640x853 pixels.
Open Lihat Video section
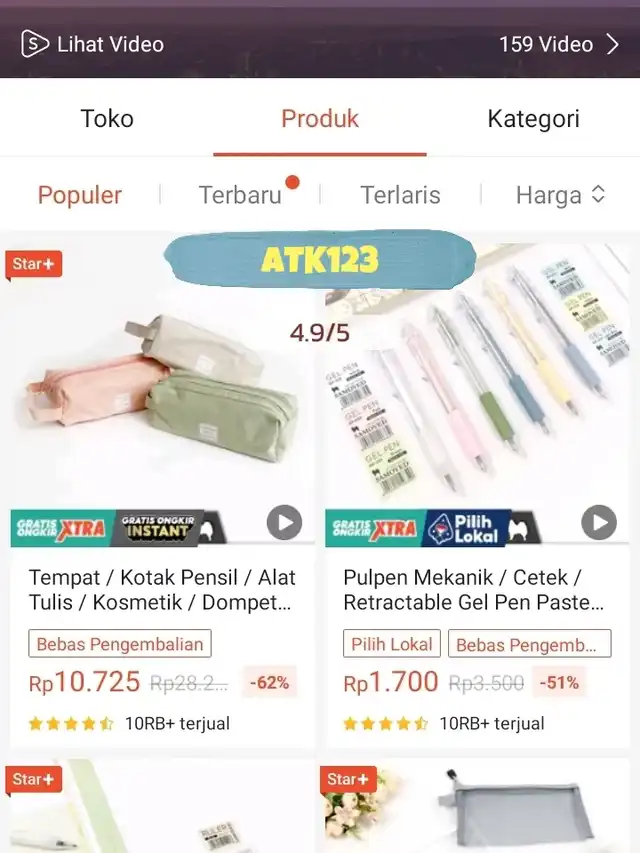coord(92,44)
